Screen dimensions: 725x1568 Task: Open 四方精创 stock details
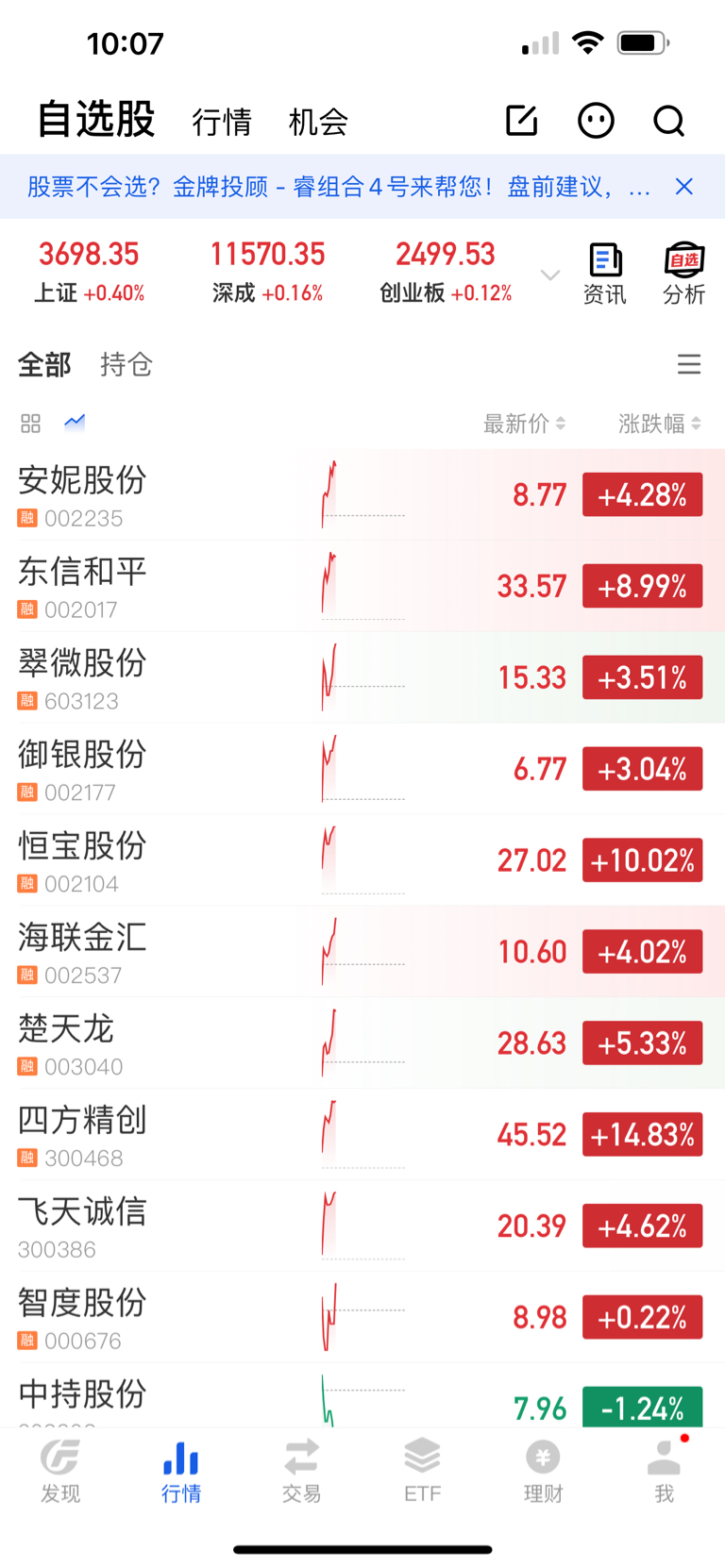tap(362, 1135)
